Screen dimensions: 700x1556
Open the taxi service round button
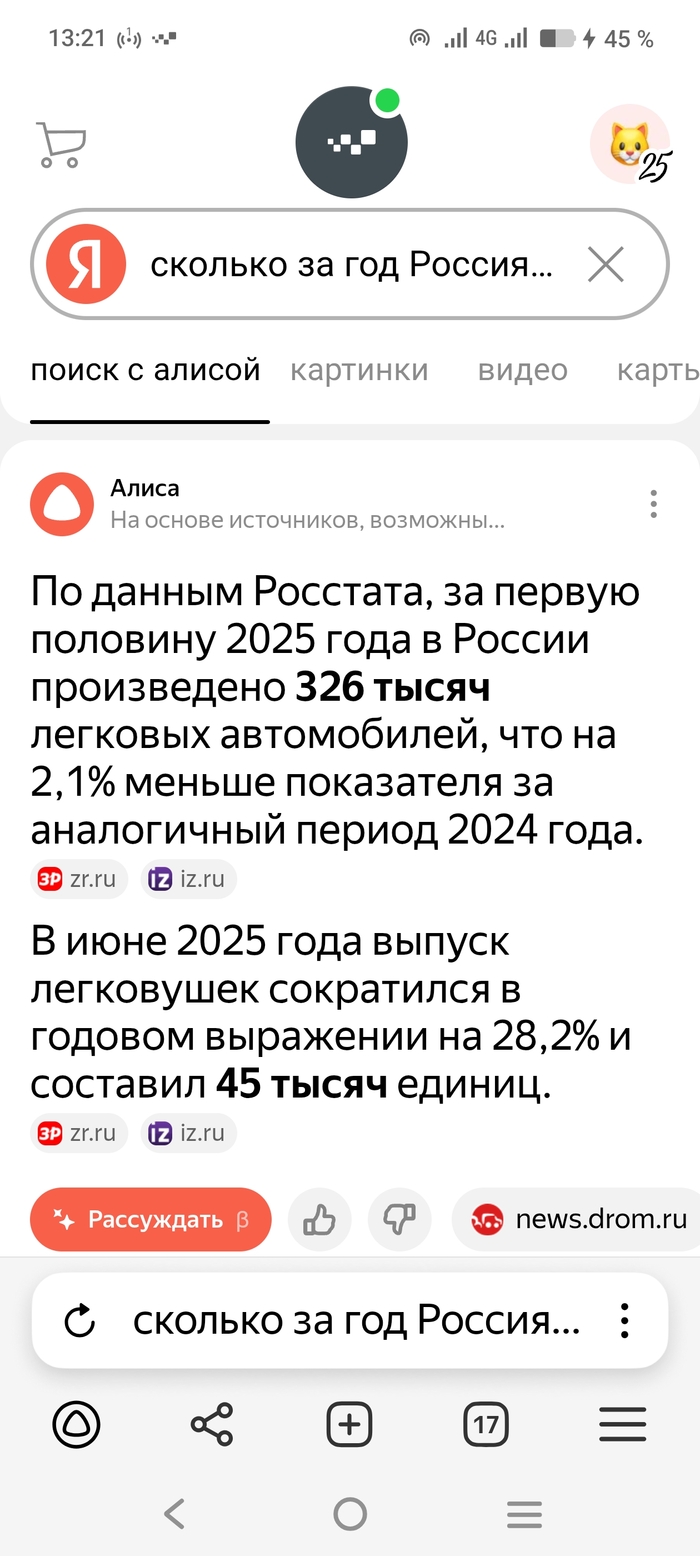pos(351,142)
